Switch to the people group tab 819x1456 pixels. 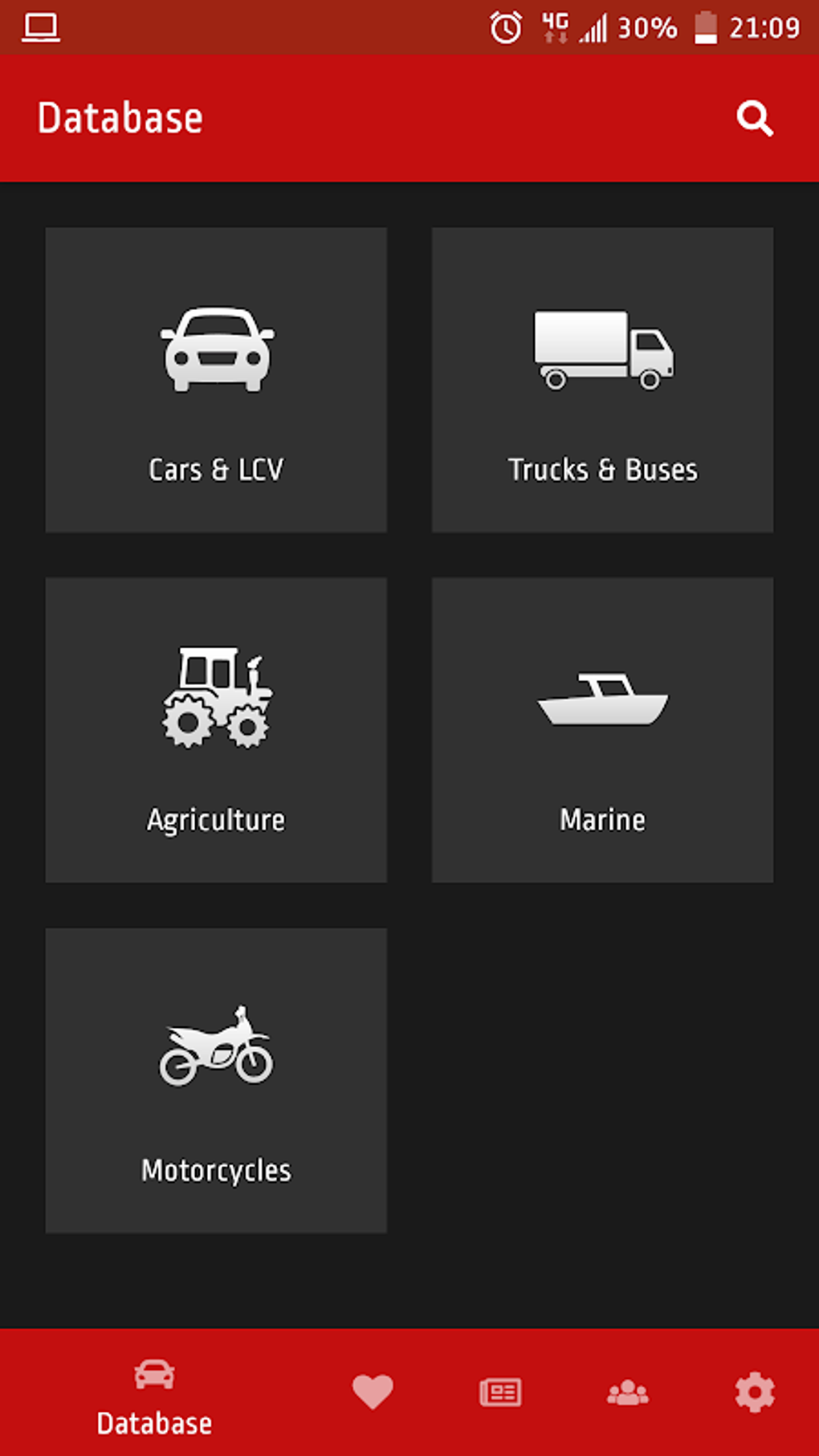pos(628,1392)
